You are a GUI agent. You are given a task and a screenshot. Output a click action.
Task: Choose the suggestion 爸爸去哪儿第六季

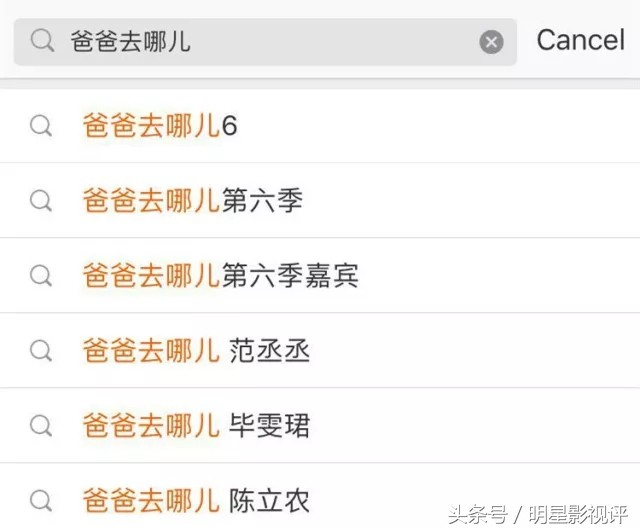coord(192,201)
